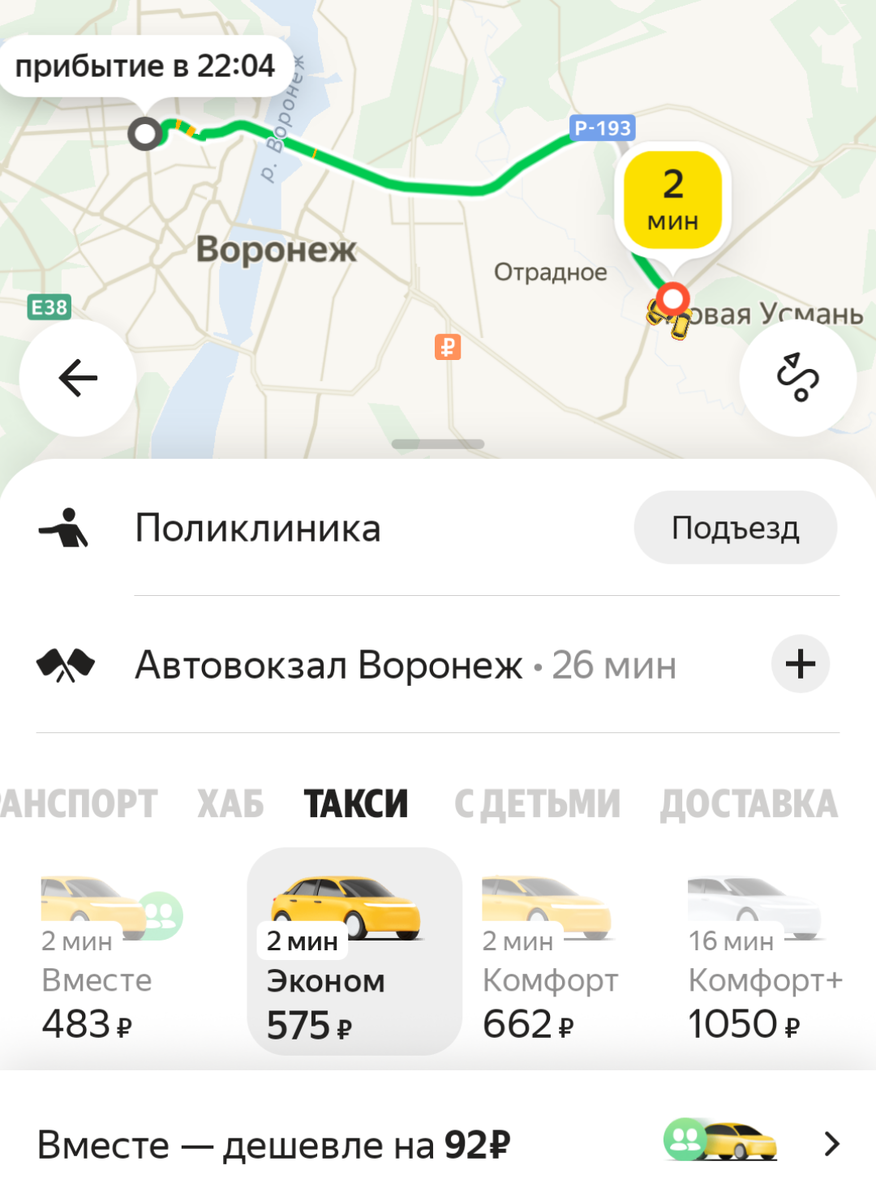
Task: Open the С ДЕТЬМИ tab
Action: (x=537, y=802)
